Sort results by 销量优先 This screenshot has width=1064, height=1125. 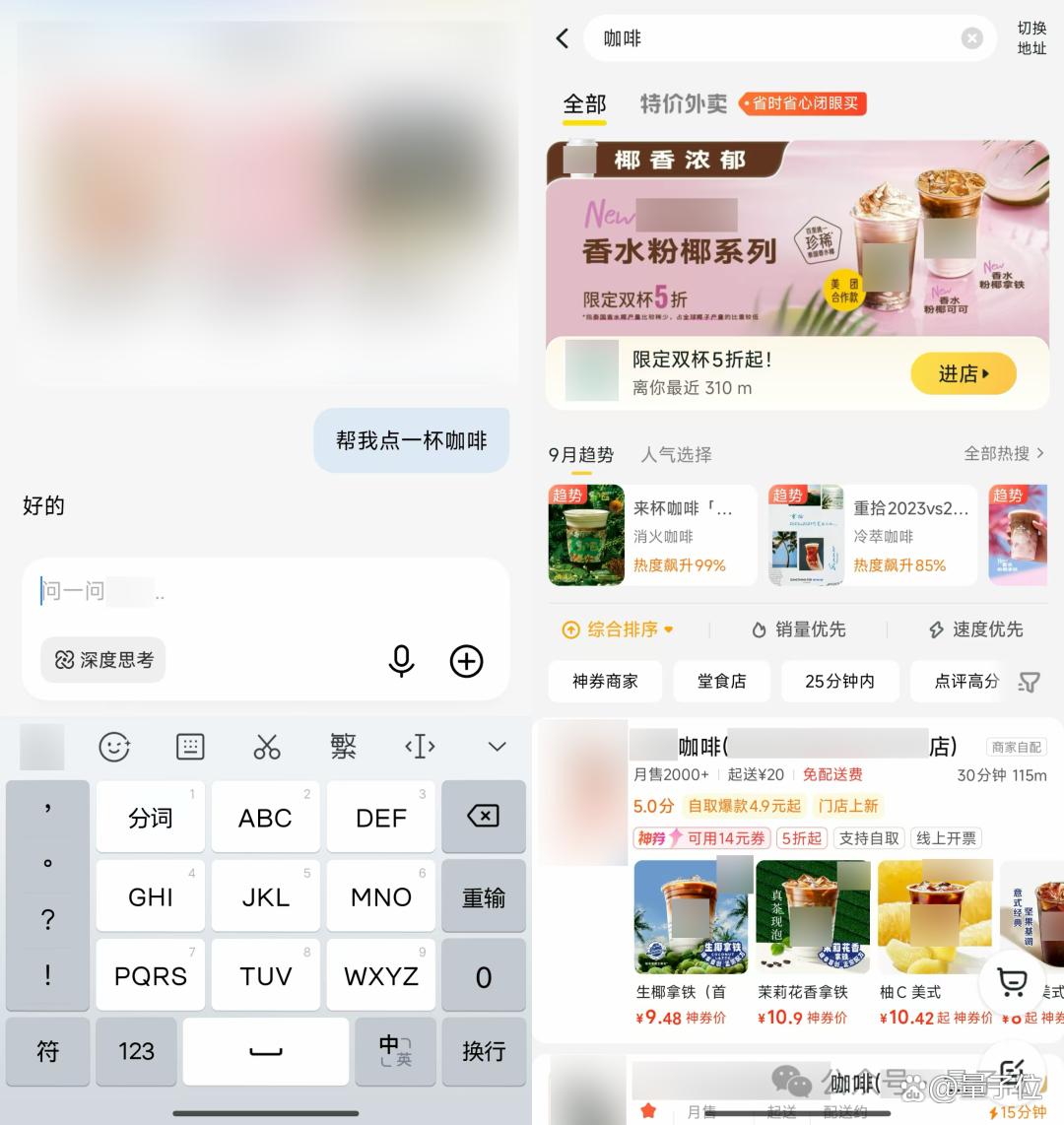point(798,629)
